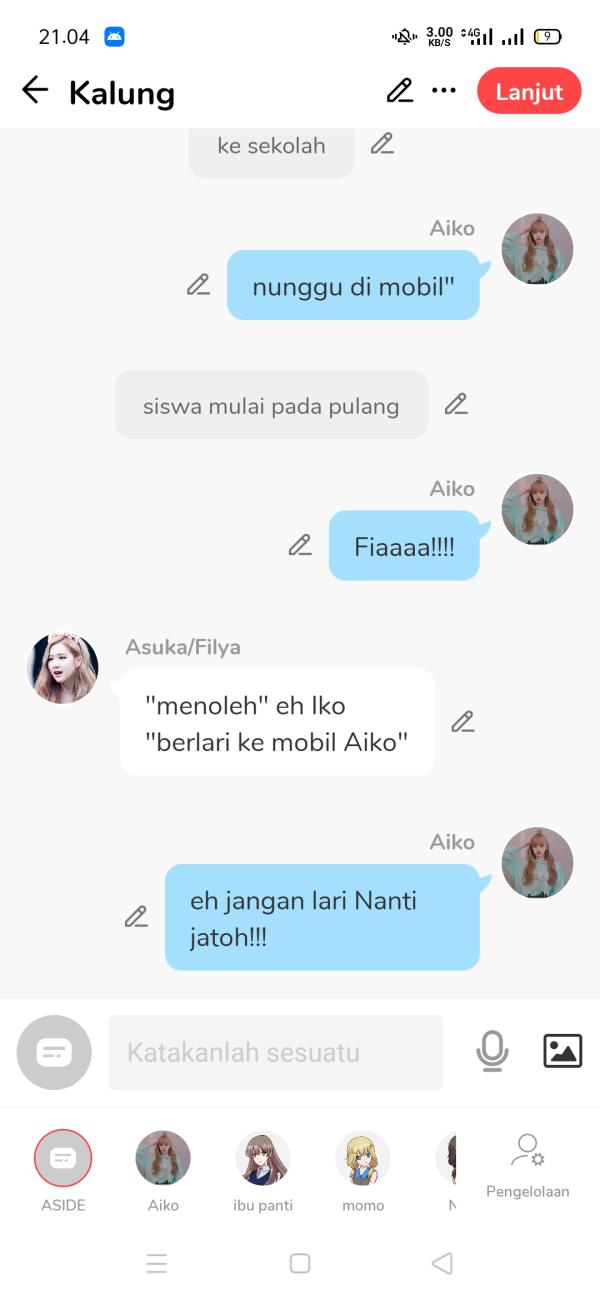This screenshot has height=1300, width=600.
Task: Attach an image to the chat
Action: click(562, 1051)
